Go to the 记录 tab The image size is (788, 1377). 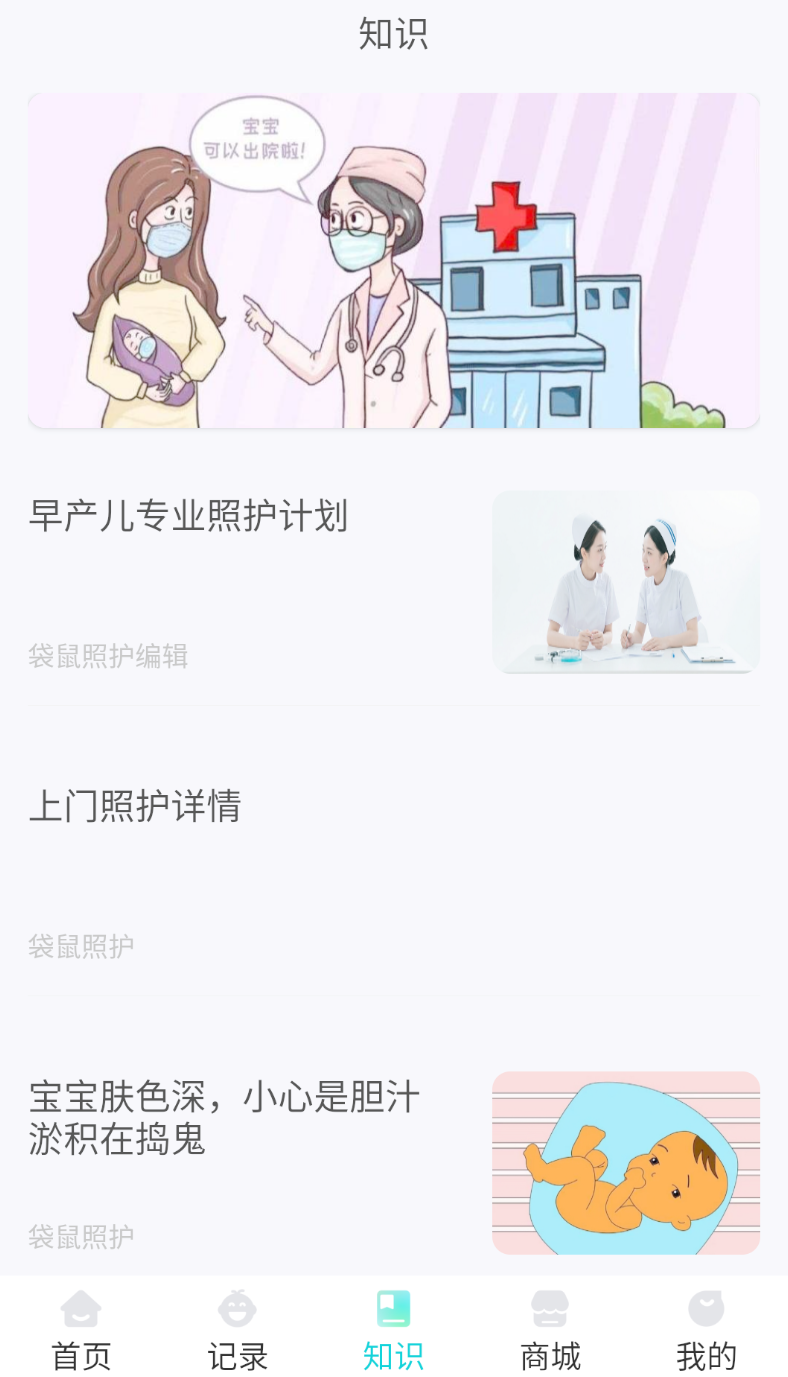click(237, 1331)
